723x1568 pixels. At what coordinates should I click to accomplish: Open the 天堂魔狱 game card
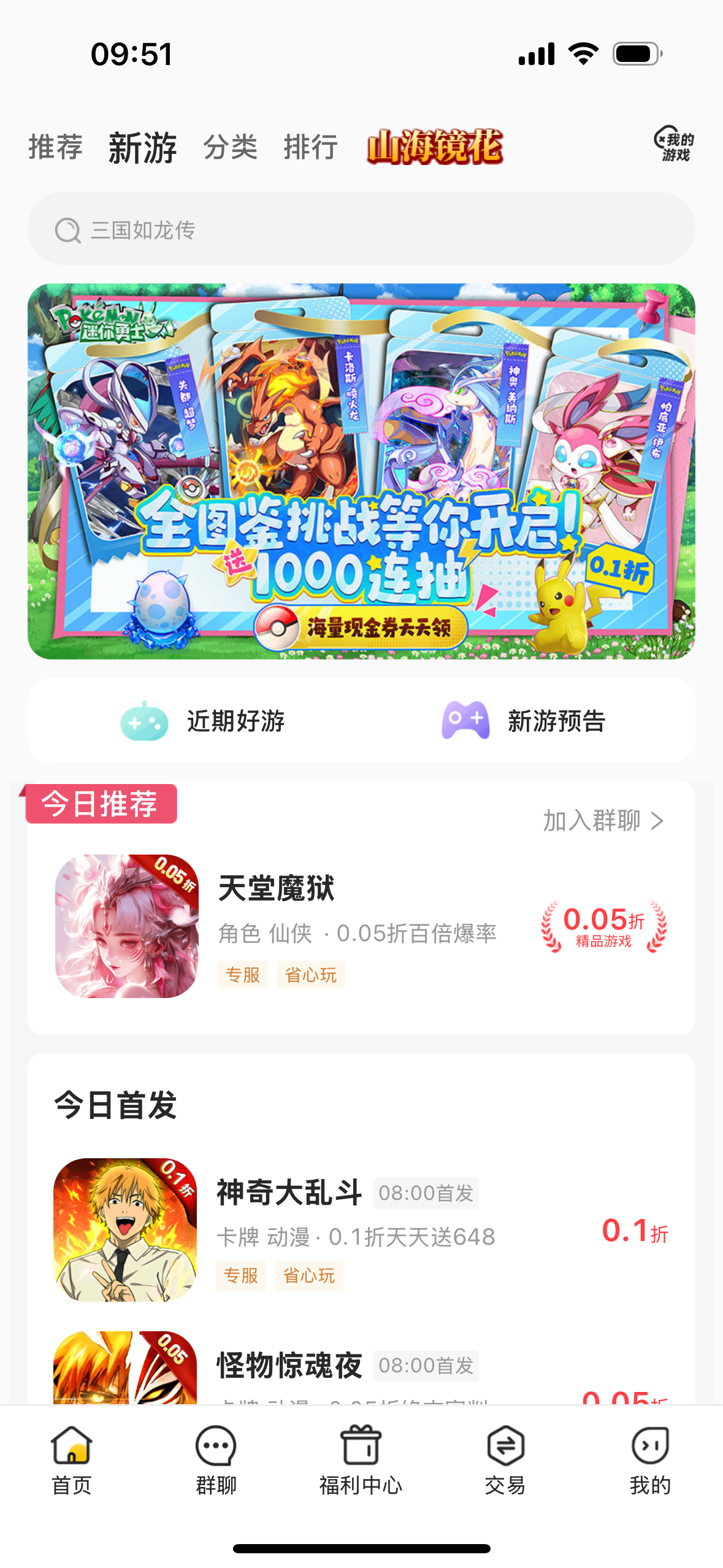tap(361, 925)
